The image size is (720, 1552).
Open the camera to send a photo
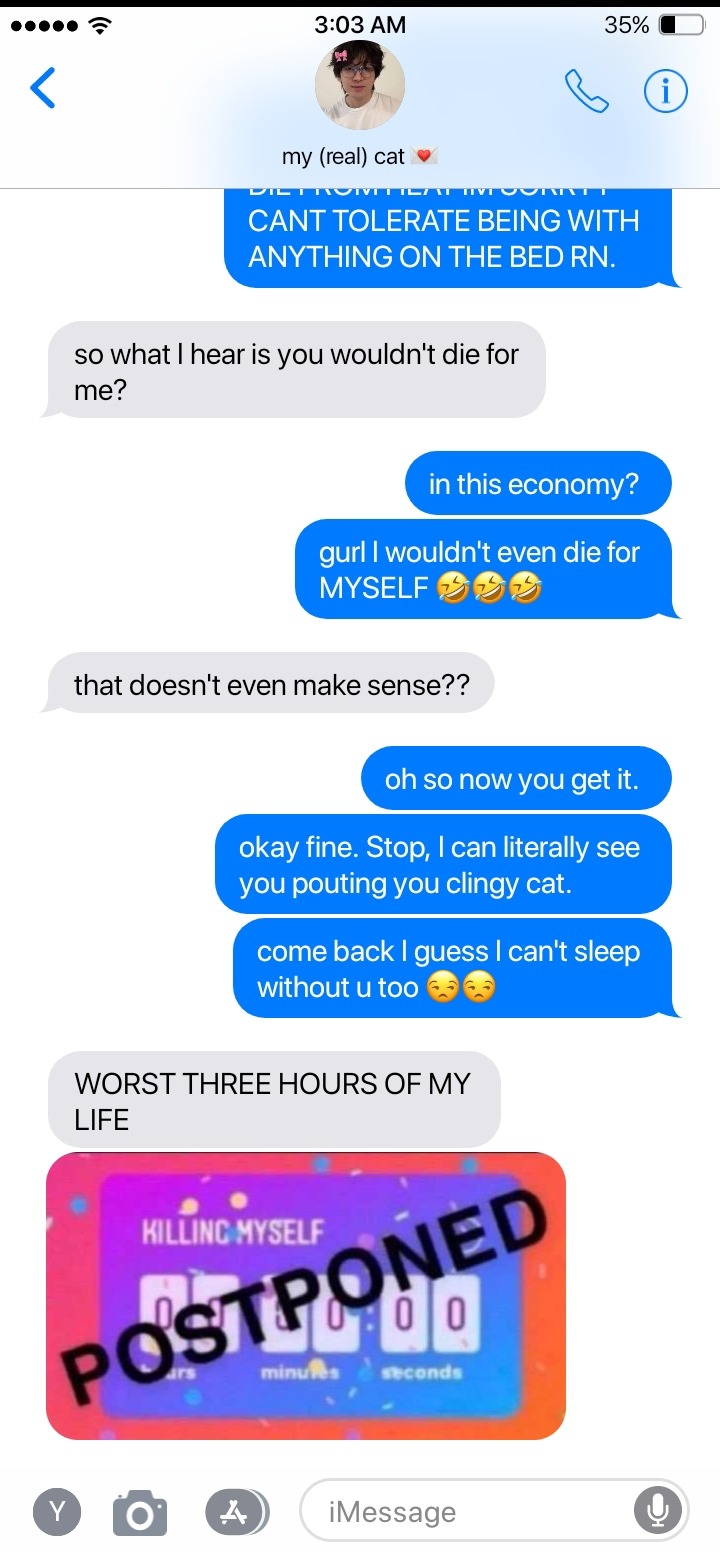[x=139, y=1511]
